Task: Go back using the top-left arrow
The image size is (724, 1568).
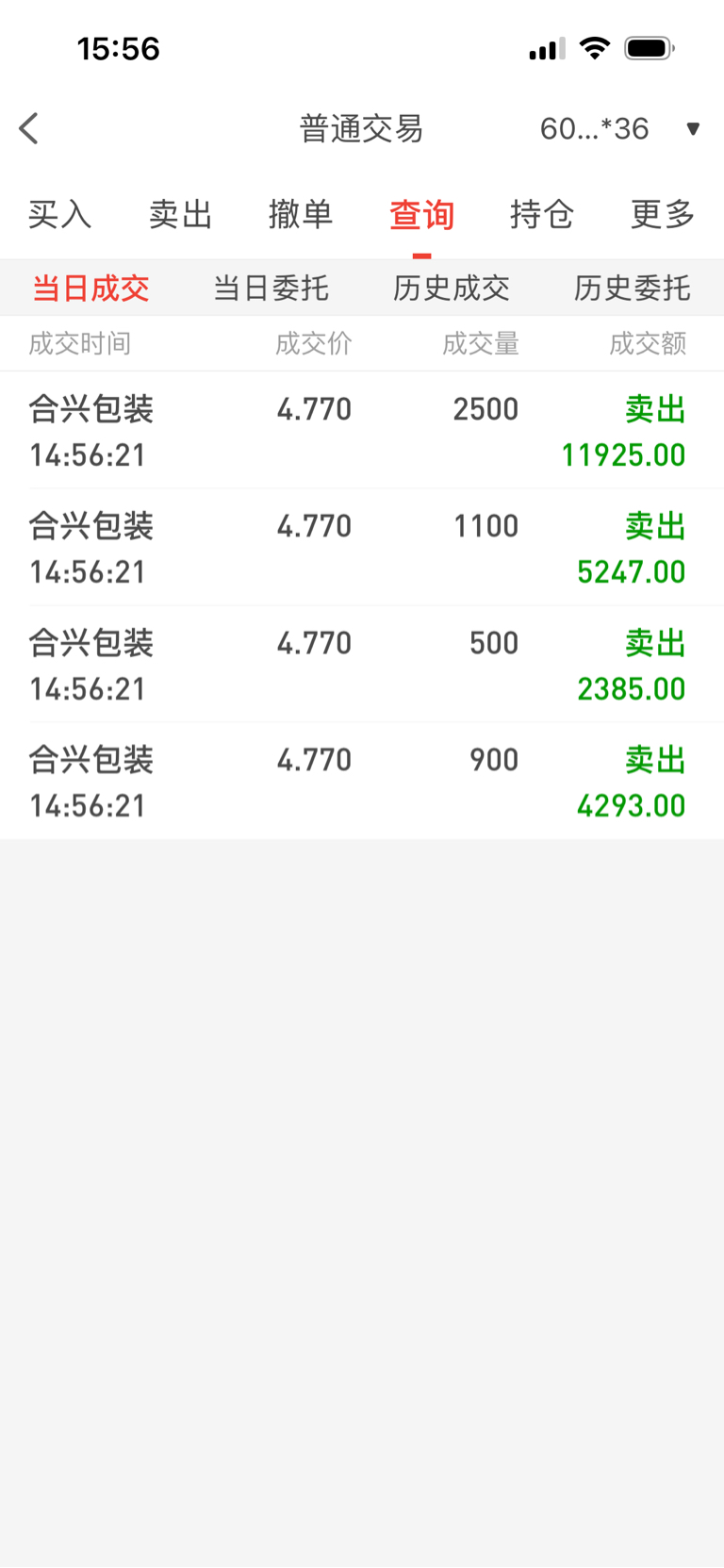Action: (x=29, y=128)
